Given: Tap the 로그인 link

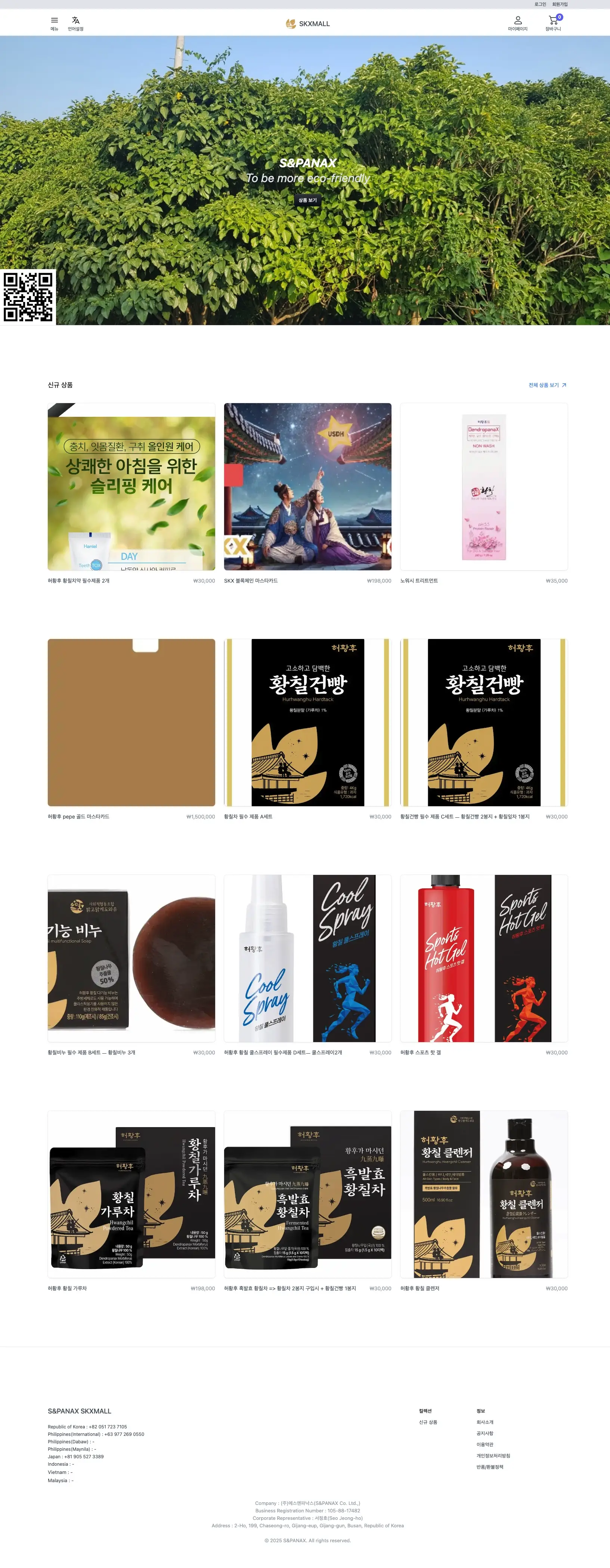Looking at the screenshot, I should click(x=540, y=4).
